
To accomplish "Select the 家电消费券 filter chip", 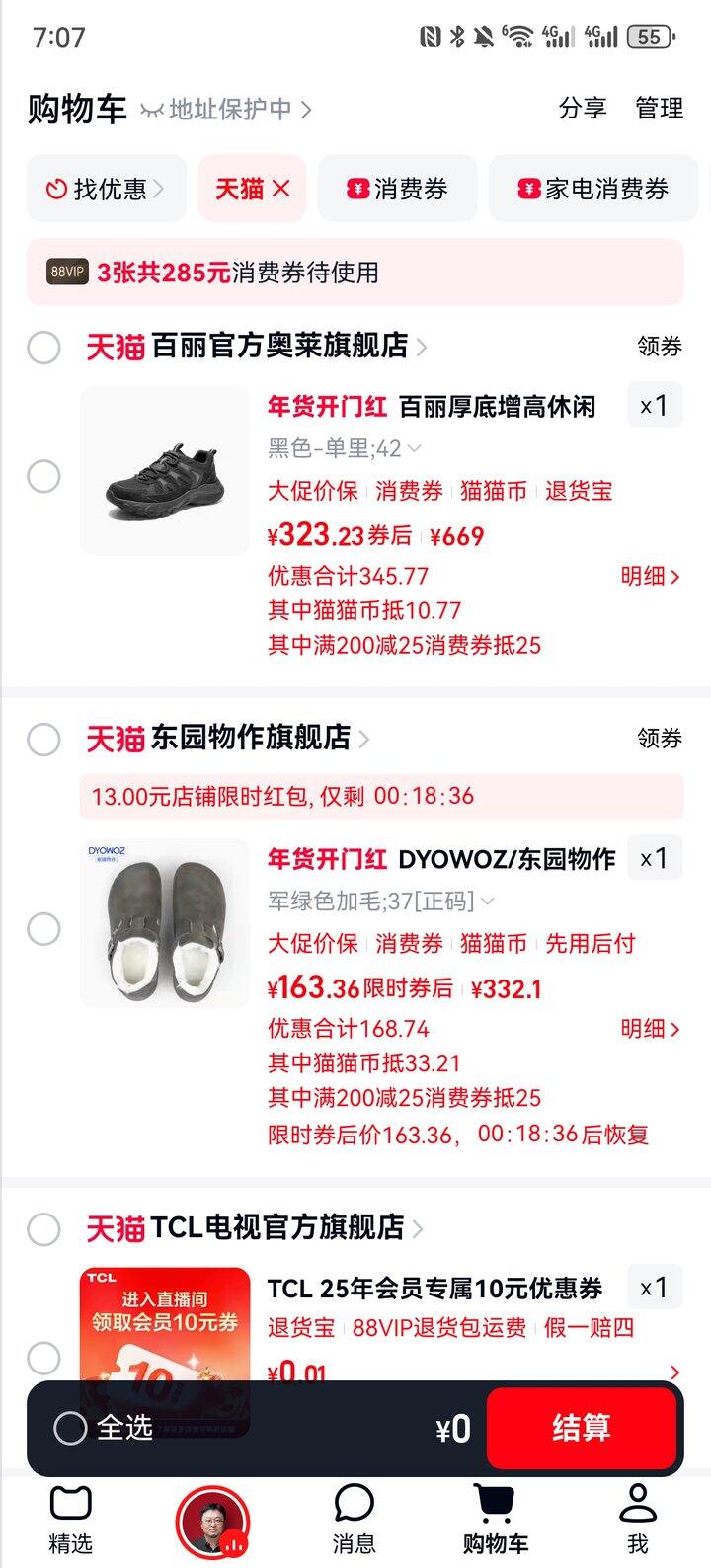I will click(594, 189).
